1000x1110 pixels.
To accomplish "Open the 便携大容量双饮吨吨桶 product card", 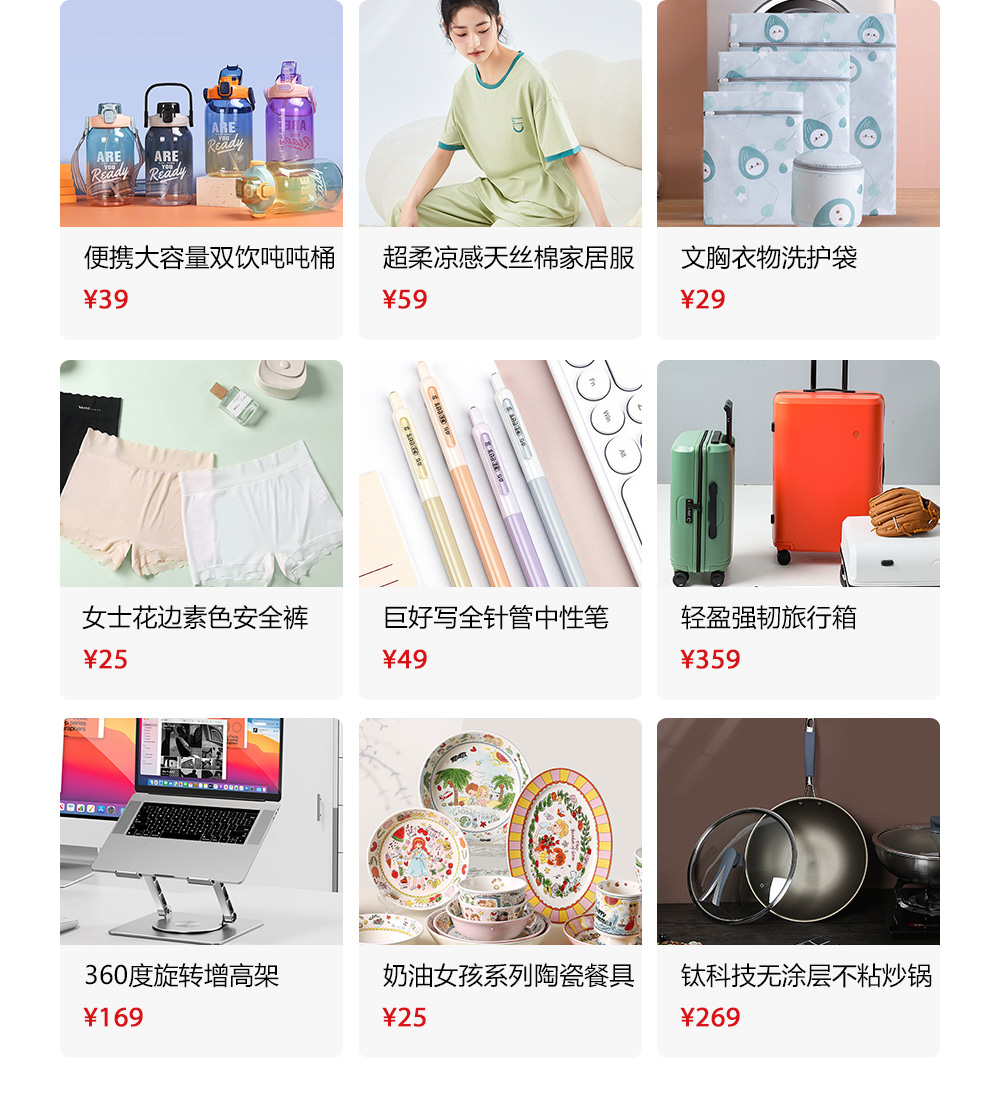I will [x=201, y=170].
